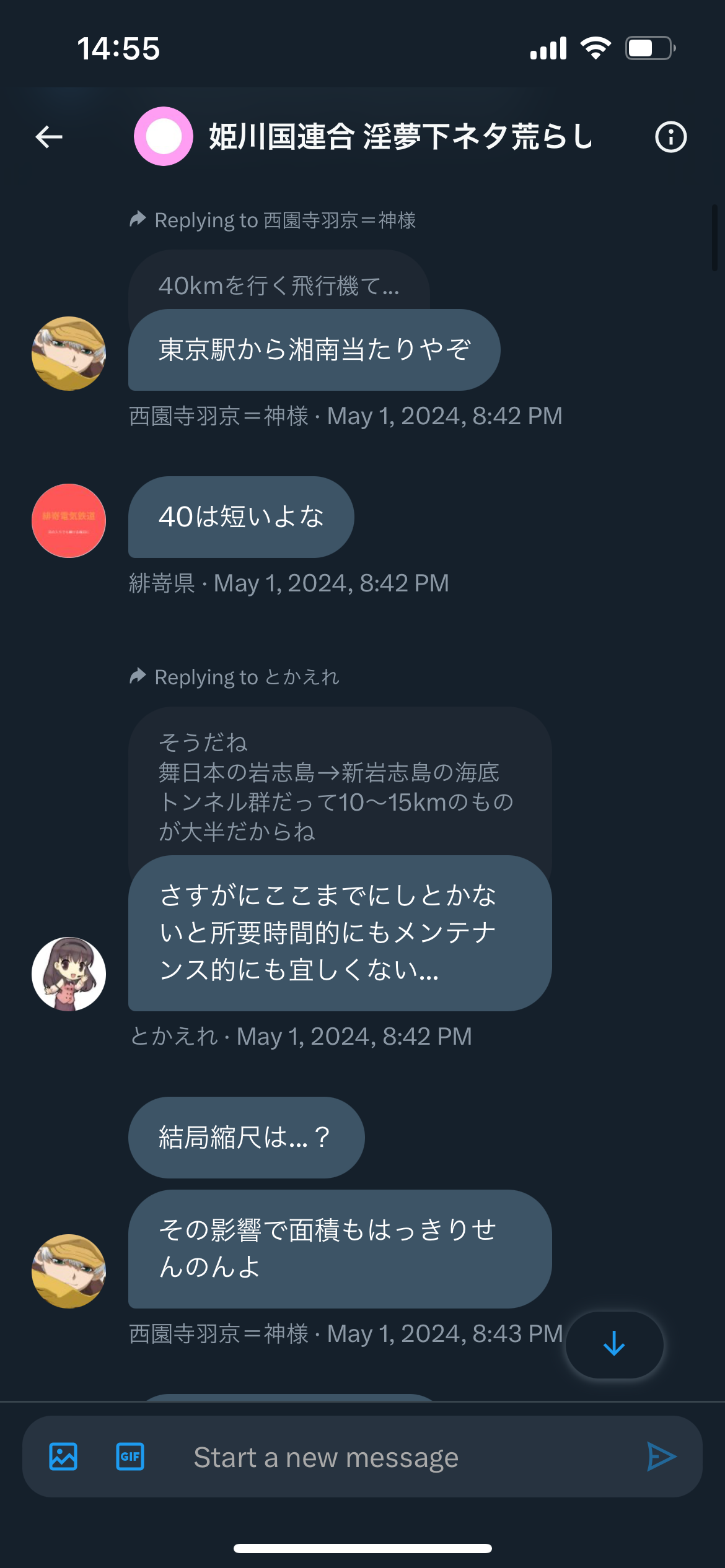This screenshot has width=725, height=1568.
Task: Send message with the paper plane icon
Action: [661, 1457]
